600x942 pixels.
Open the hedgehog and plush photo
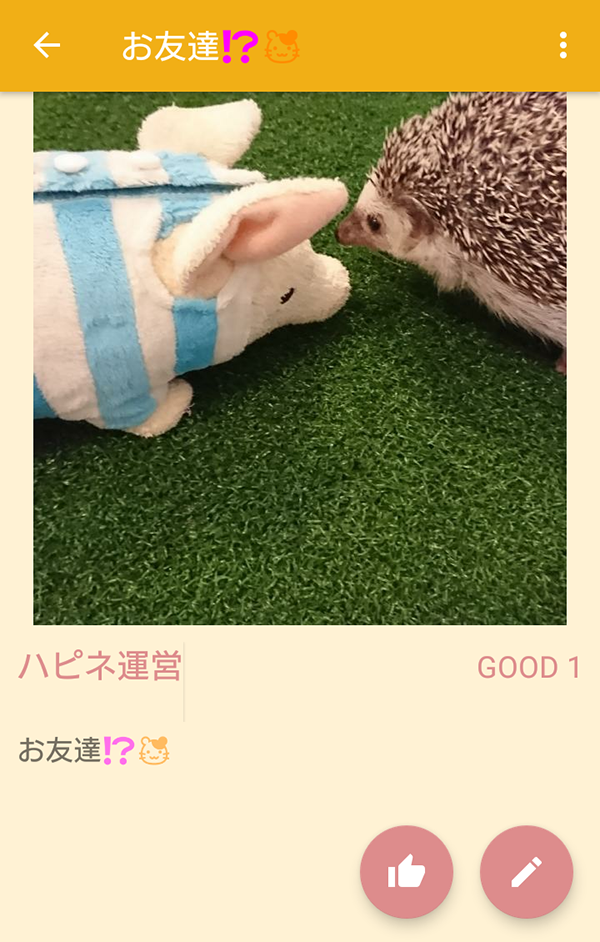[300, 358]
